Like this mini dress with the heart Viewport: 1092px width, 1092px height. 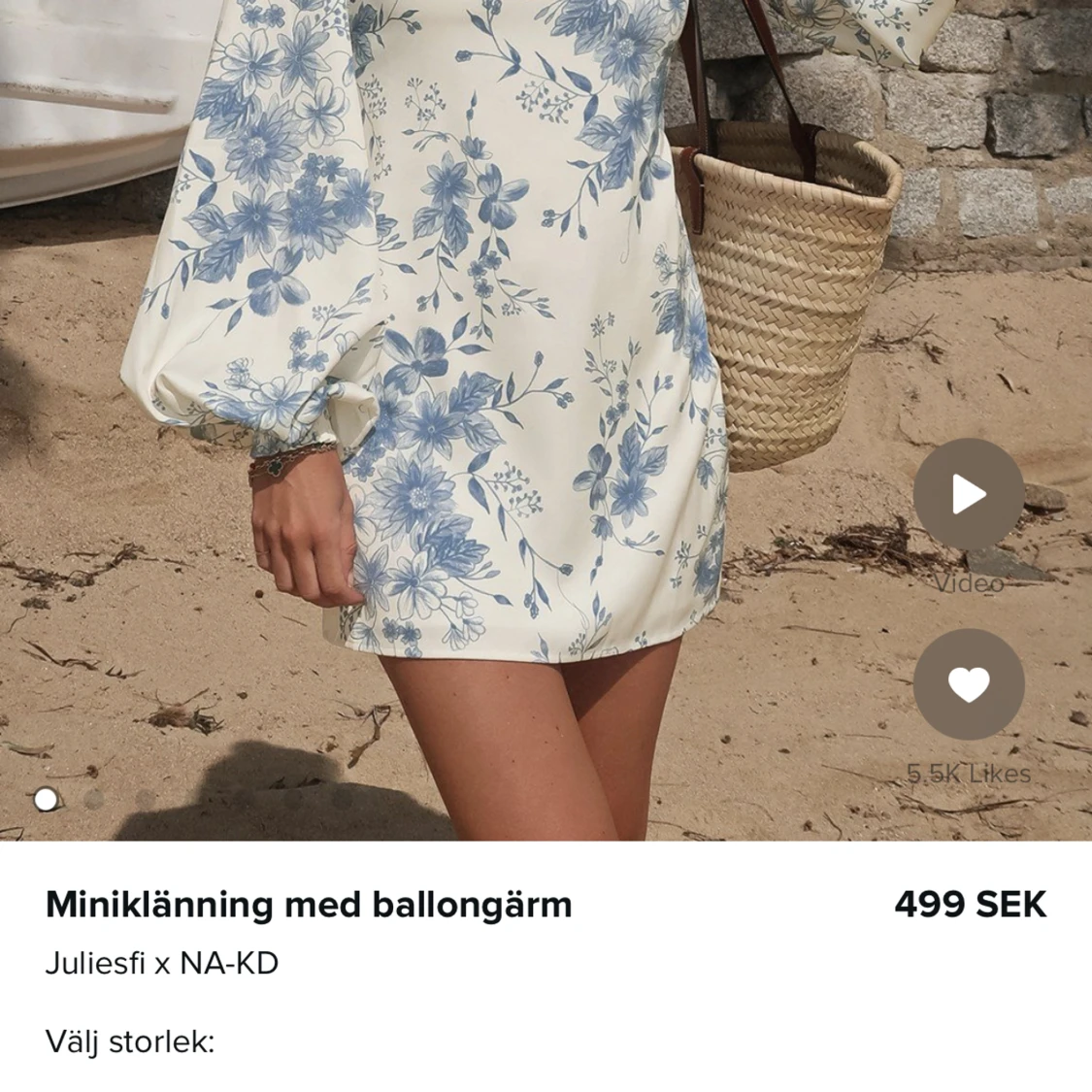pos(968,685)
